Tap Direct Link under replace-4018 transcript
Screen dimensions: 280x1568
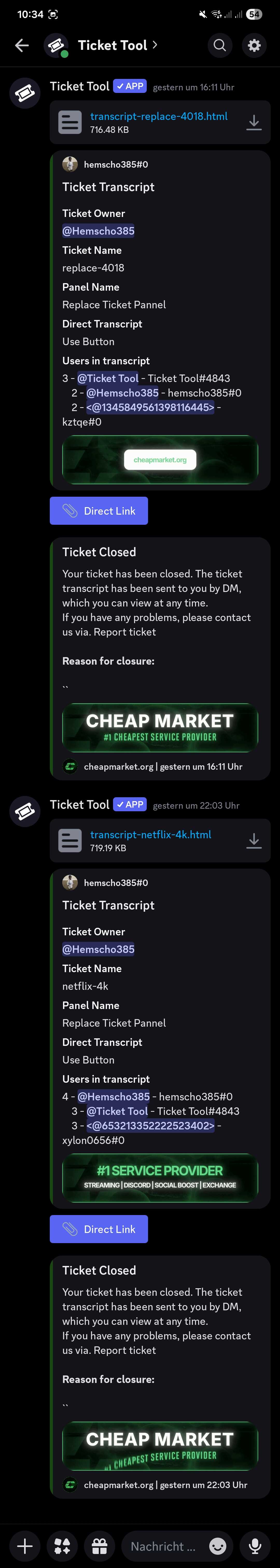tap(99, 511)
